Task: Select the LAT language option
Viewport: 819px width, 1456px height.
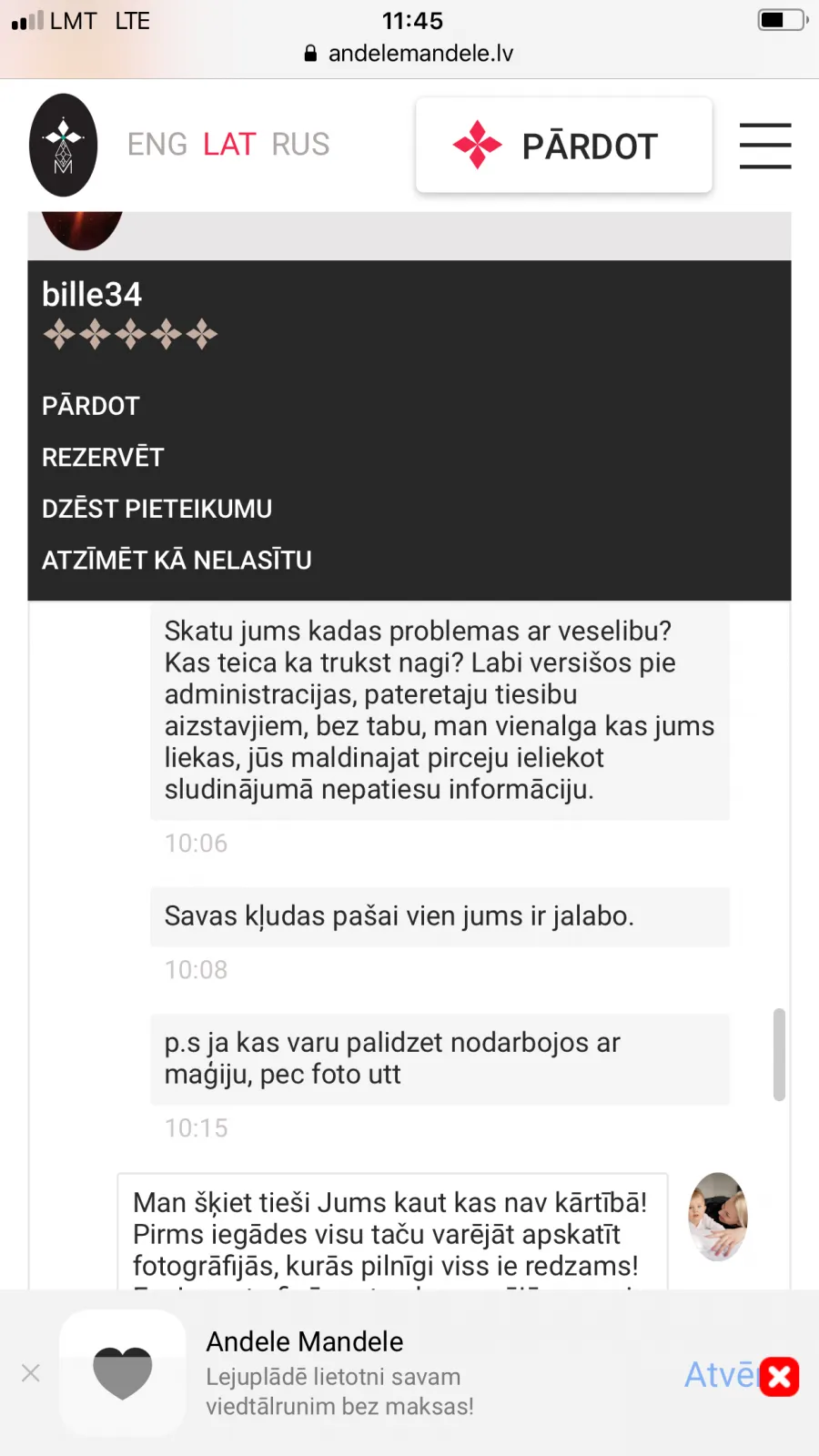Action: point(229,145)
